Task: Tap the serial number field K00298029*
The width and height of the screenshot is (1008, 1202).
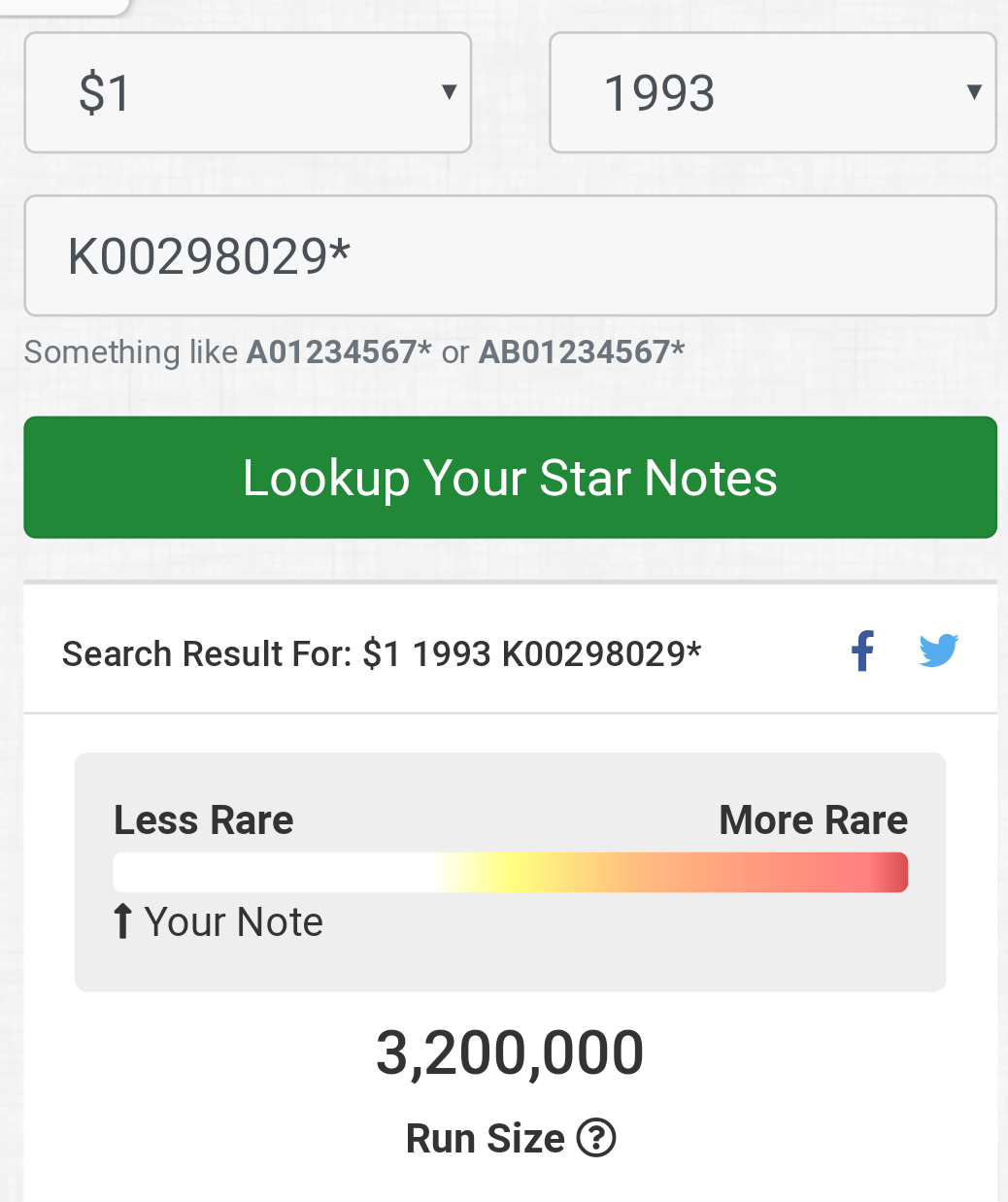Action: pos(510,256)
